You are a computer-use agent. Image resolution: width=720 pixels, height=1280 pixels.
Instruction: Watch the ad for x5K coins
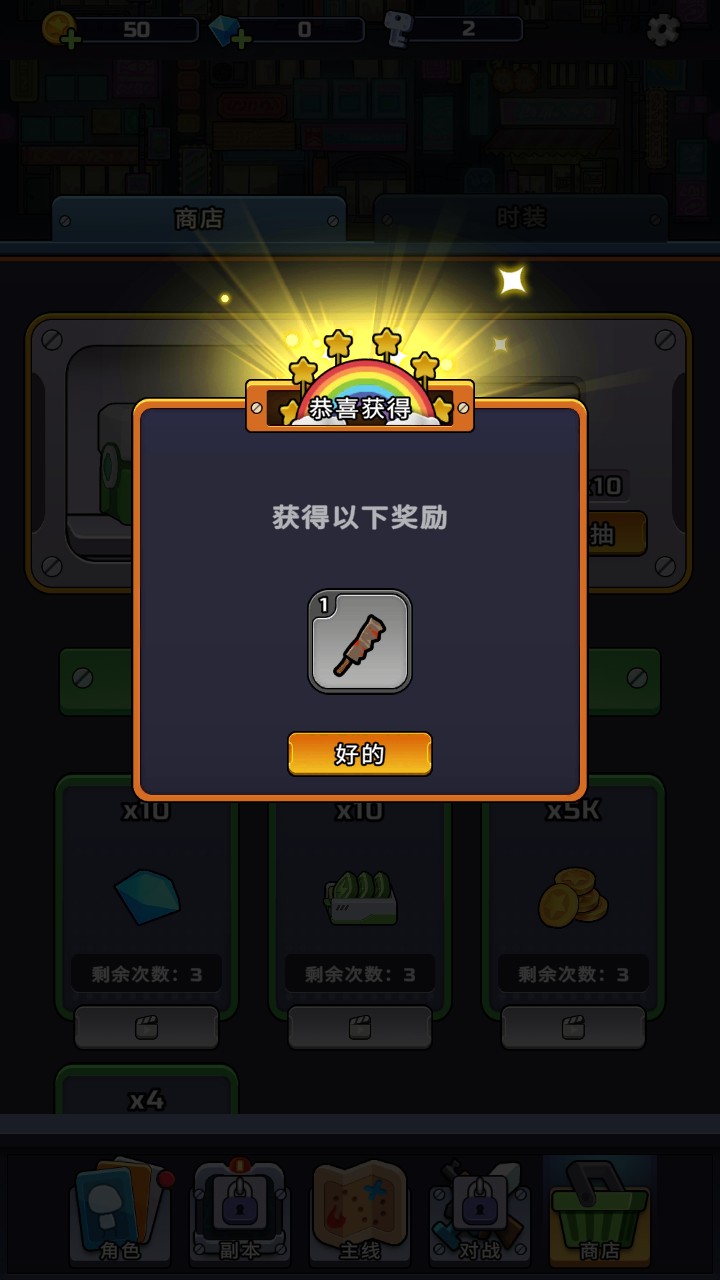coord(573,1027)
